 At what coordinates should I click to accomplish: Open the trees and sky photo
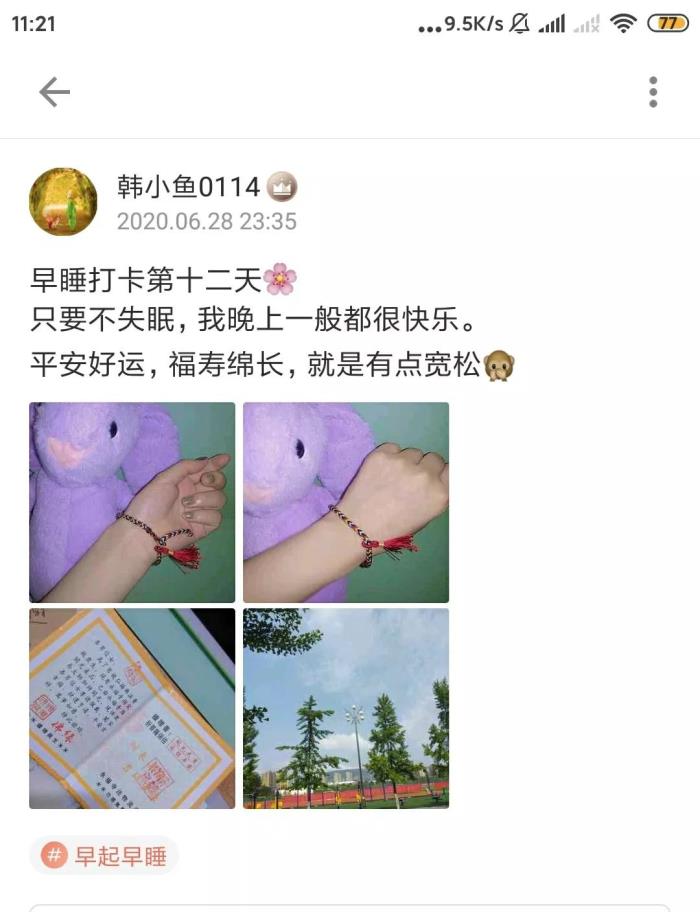point(346,708)
